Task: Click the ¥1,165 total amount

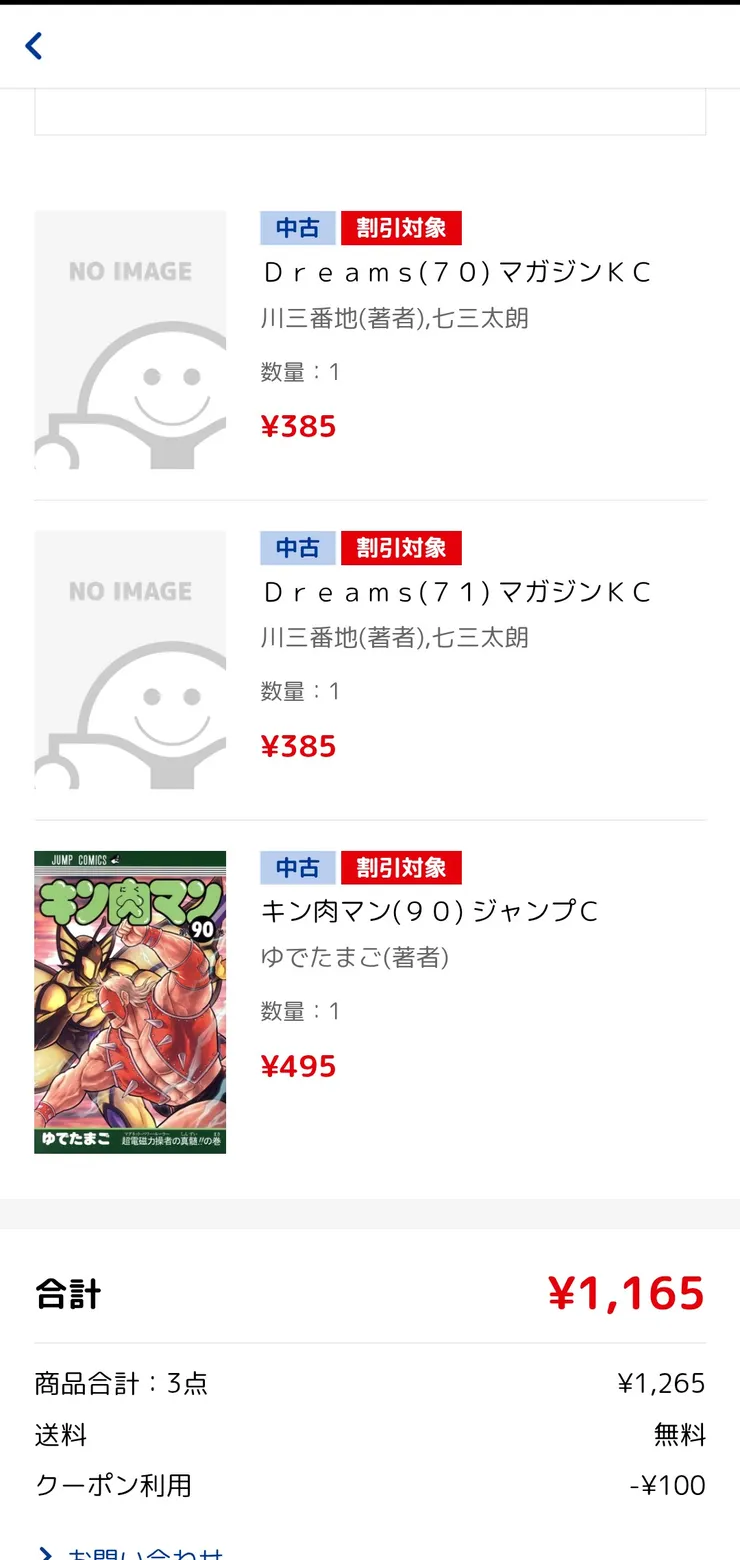Action: (626, 1293)
